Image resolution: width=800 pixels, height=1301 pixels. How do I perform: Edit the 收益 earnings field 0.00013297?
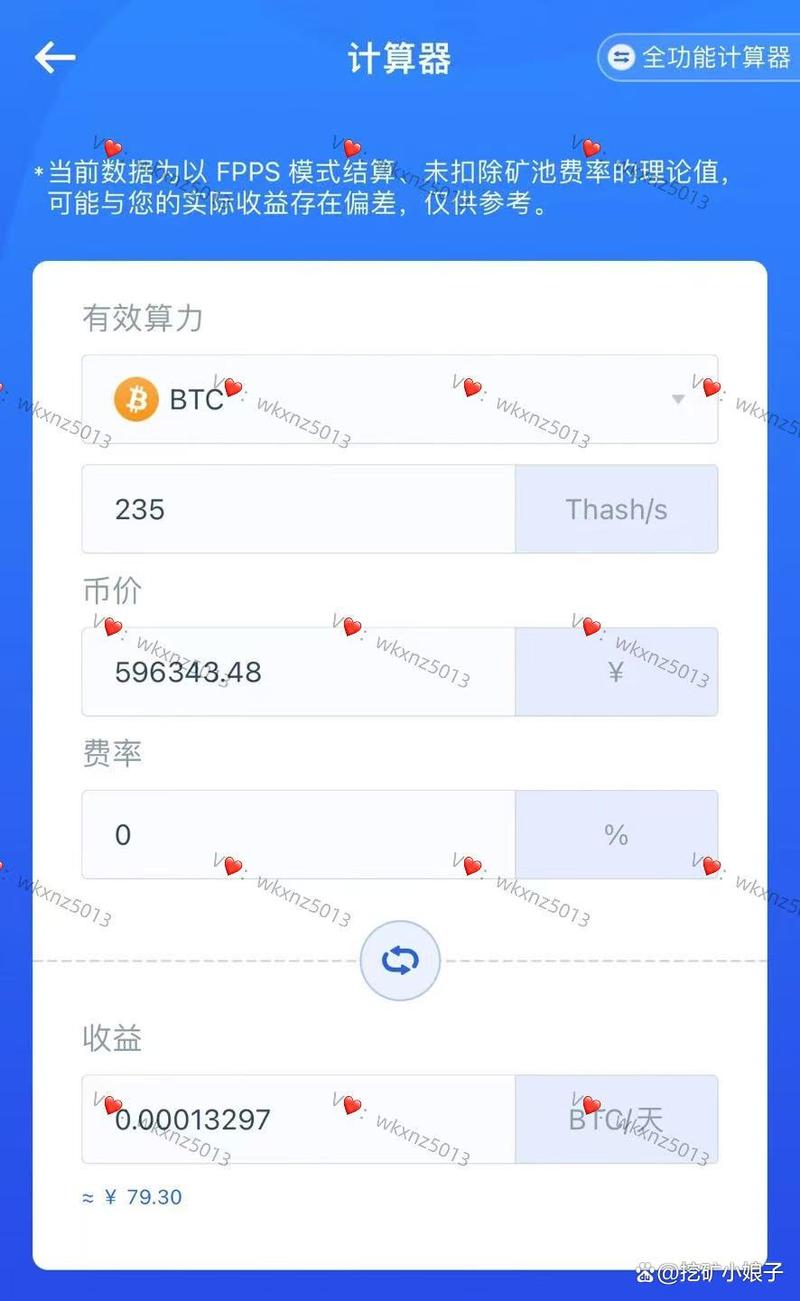(298, 1119)
